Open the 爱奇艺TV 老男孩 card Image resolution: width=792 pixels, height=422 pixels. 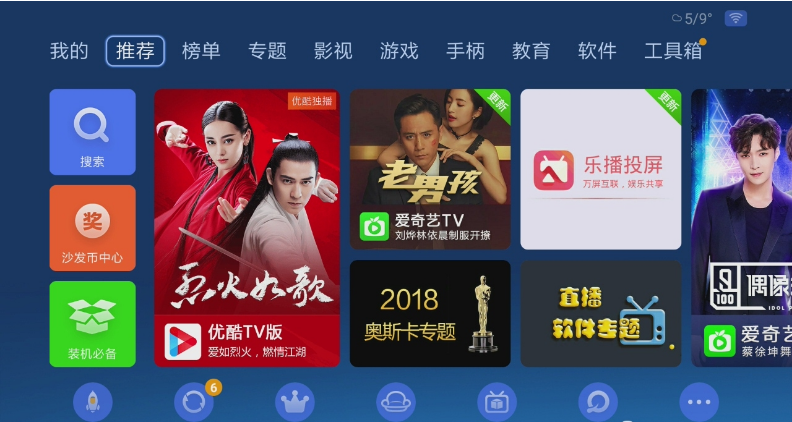(430, 169)
